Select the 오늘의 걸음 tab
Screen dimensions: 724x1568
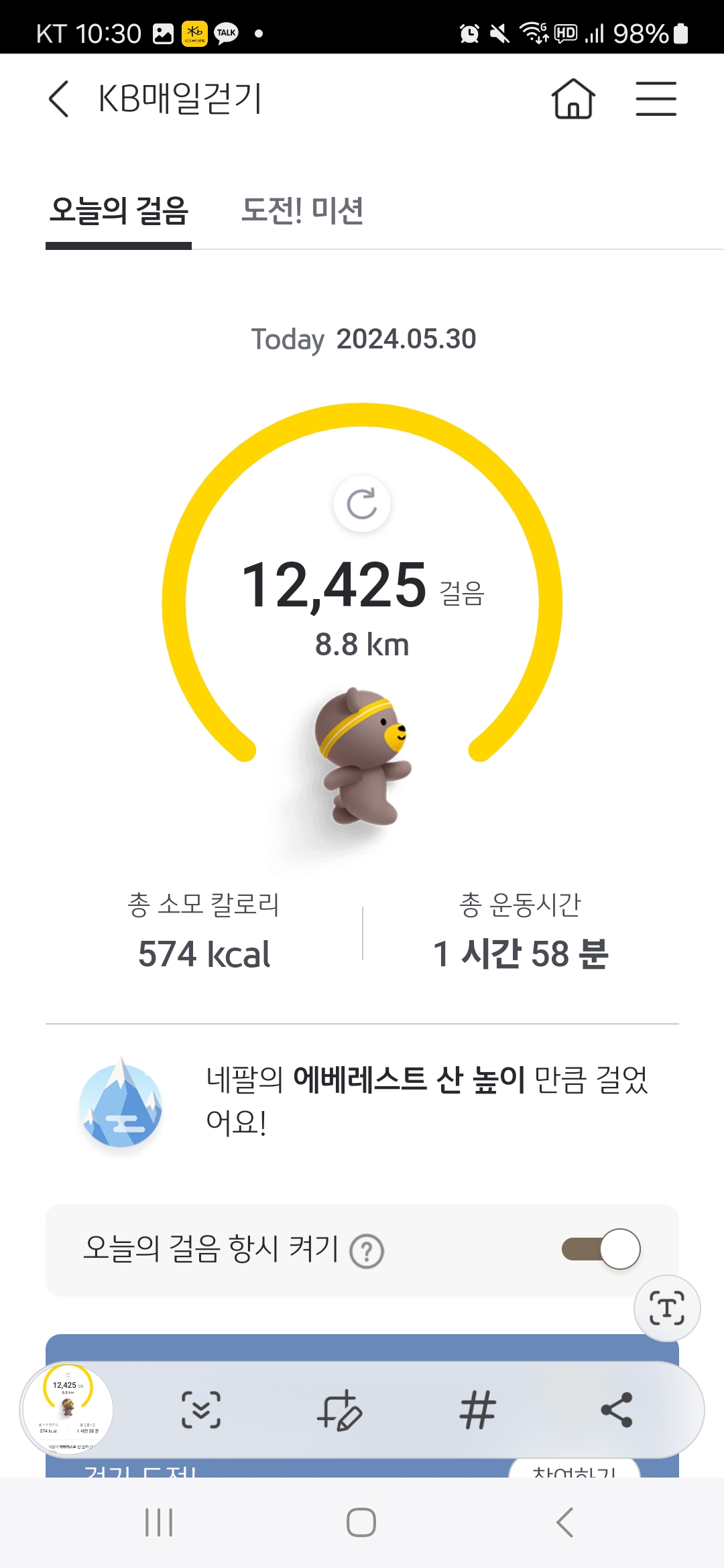tap(119, 211)
